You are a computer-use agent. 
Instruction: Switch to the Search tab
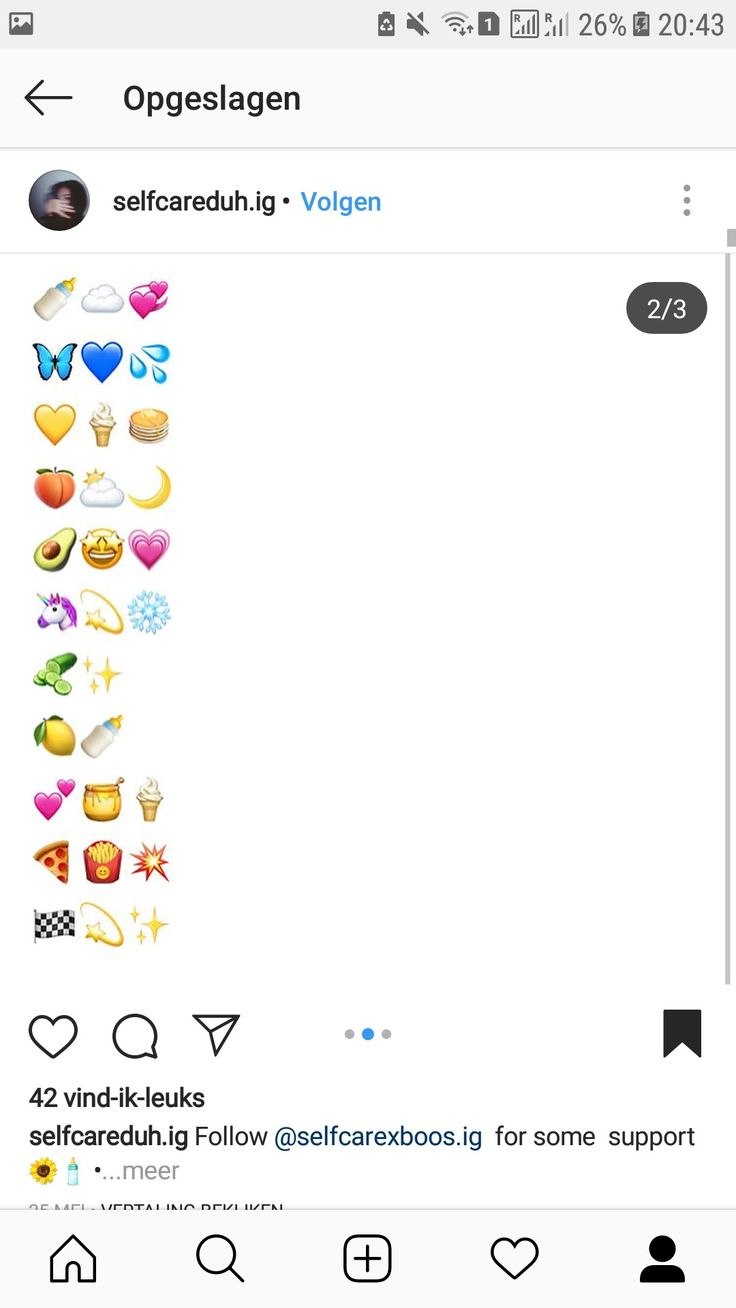tap(220, 1258)
